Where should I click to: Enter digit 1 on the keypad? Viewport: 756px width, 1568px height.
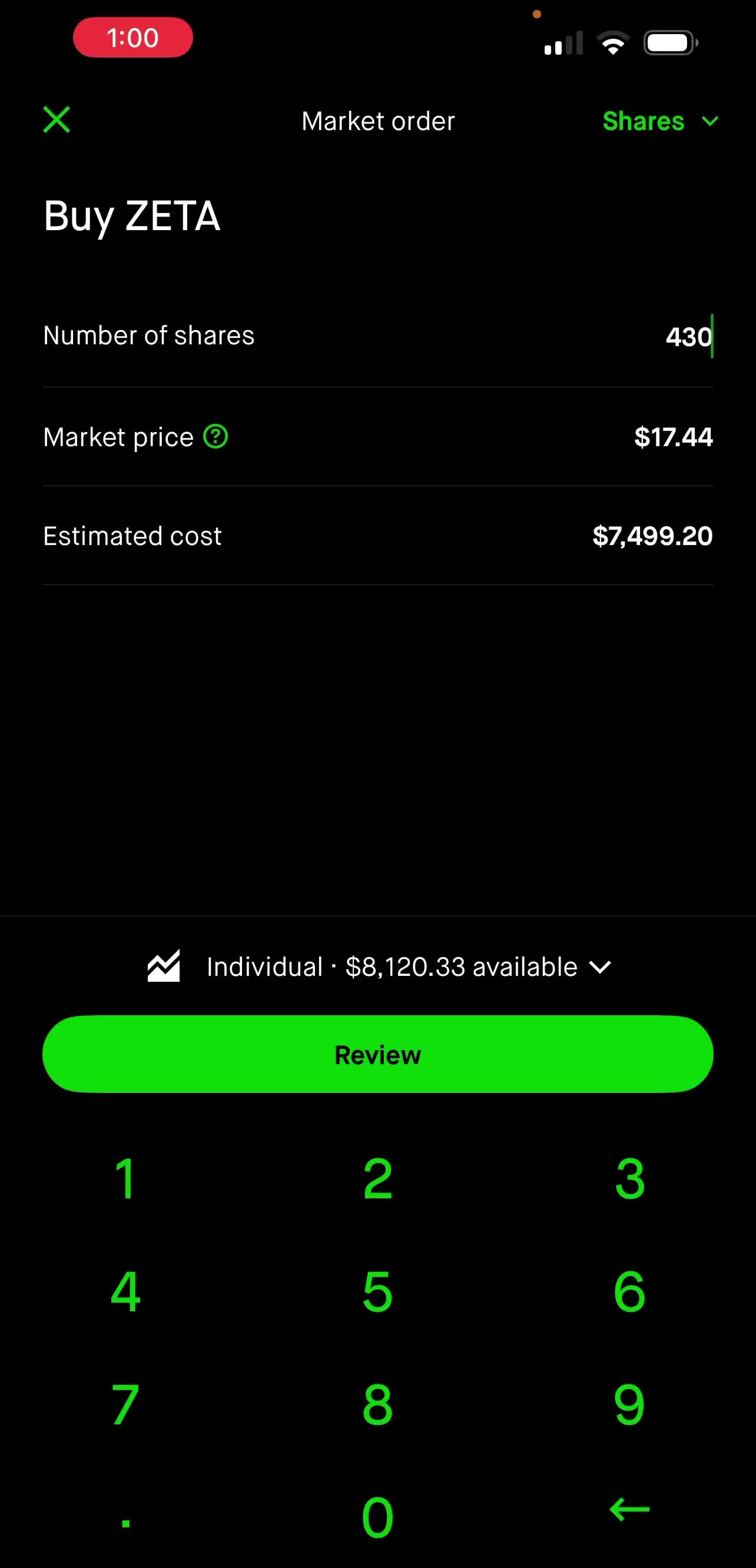point(125,1179)
